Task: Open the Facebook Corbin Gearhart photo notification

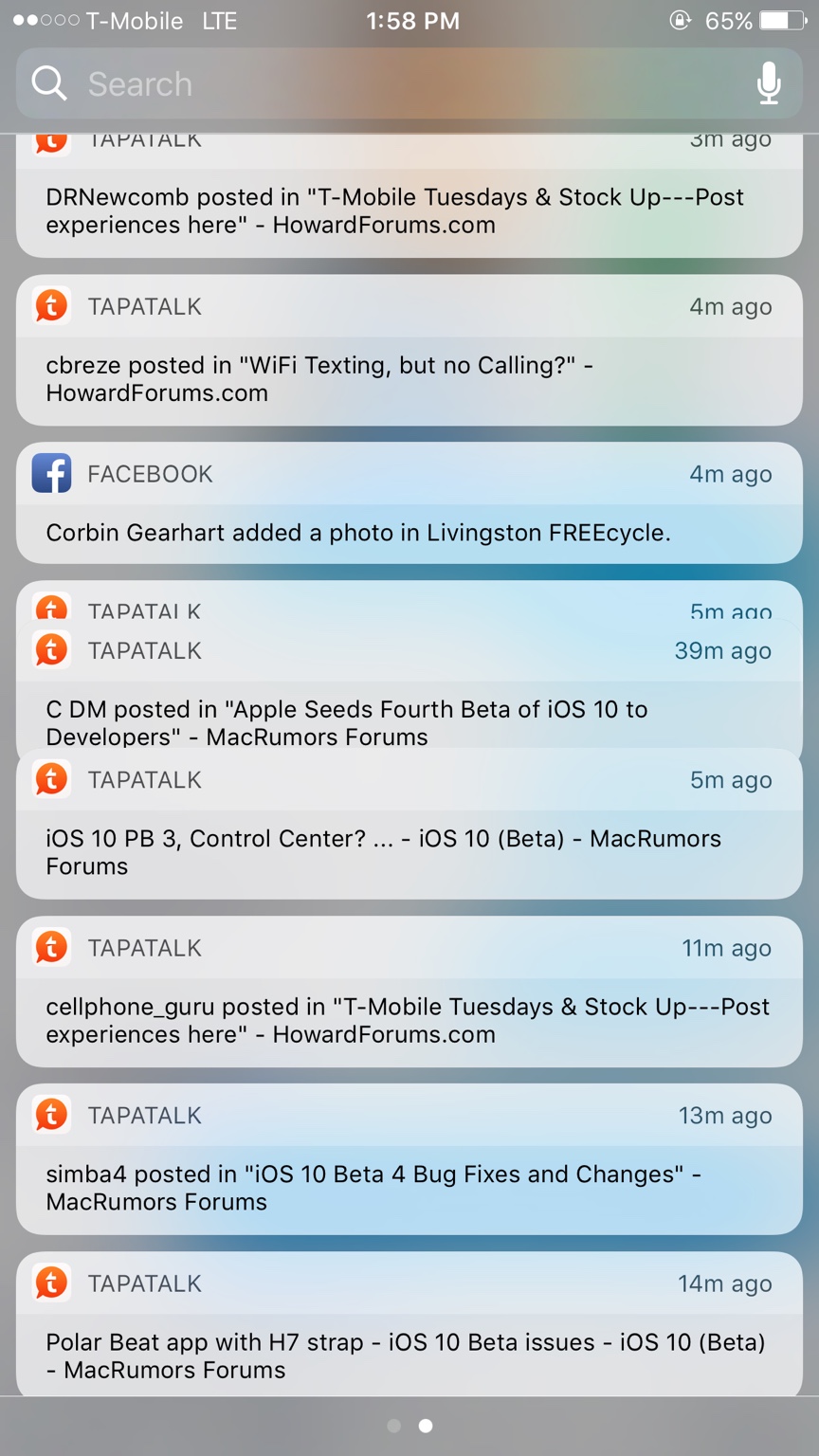Action: tap(408, 532)
